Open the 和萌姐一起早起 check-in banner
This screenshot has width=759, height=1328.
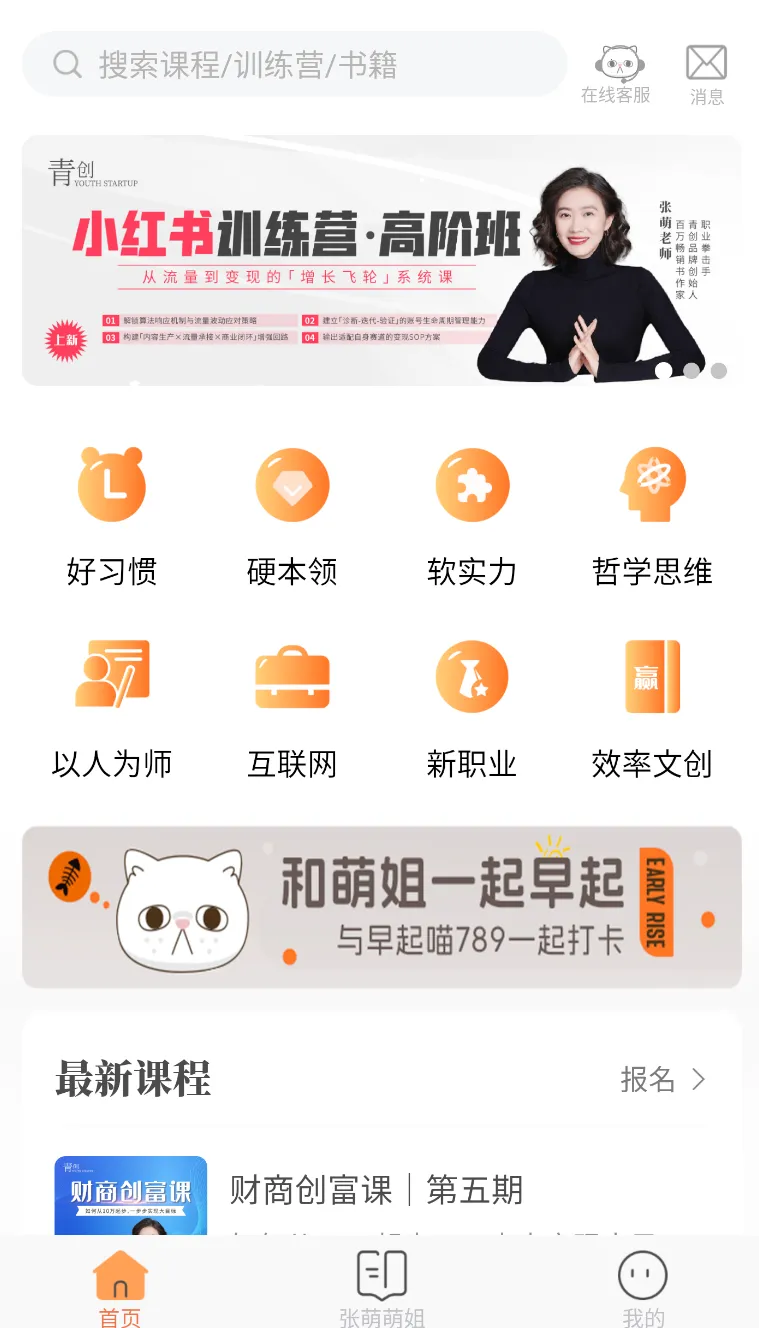coord(381,907)
